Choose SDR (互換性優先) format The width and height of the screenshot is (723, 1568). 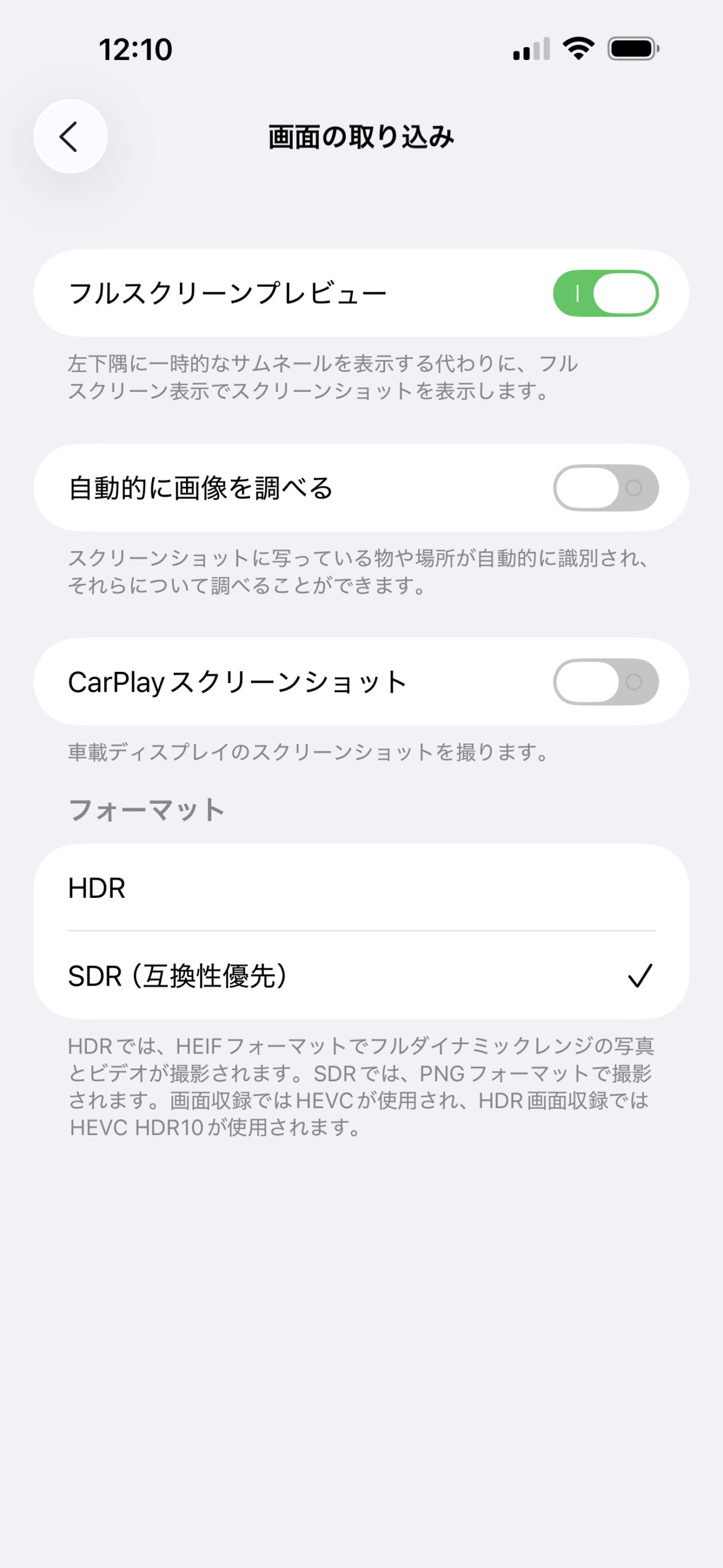point(361,976)
